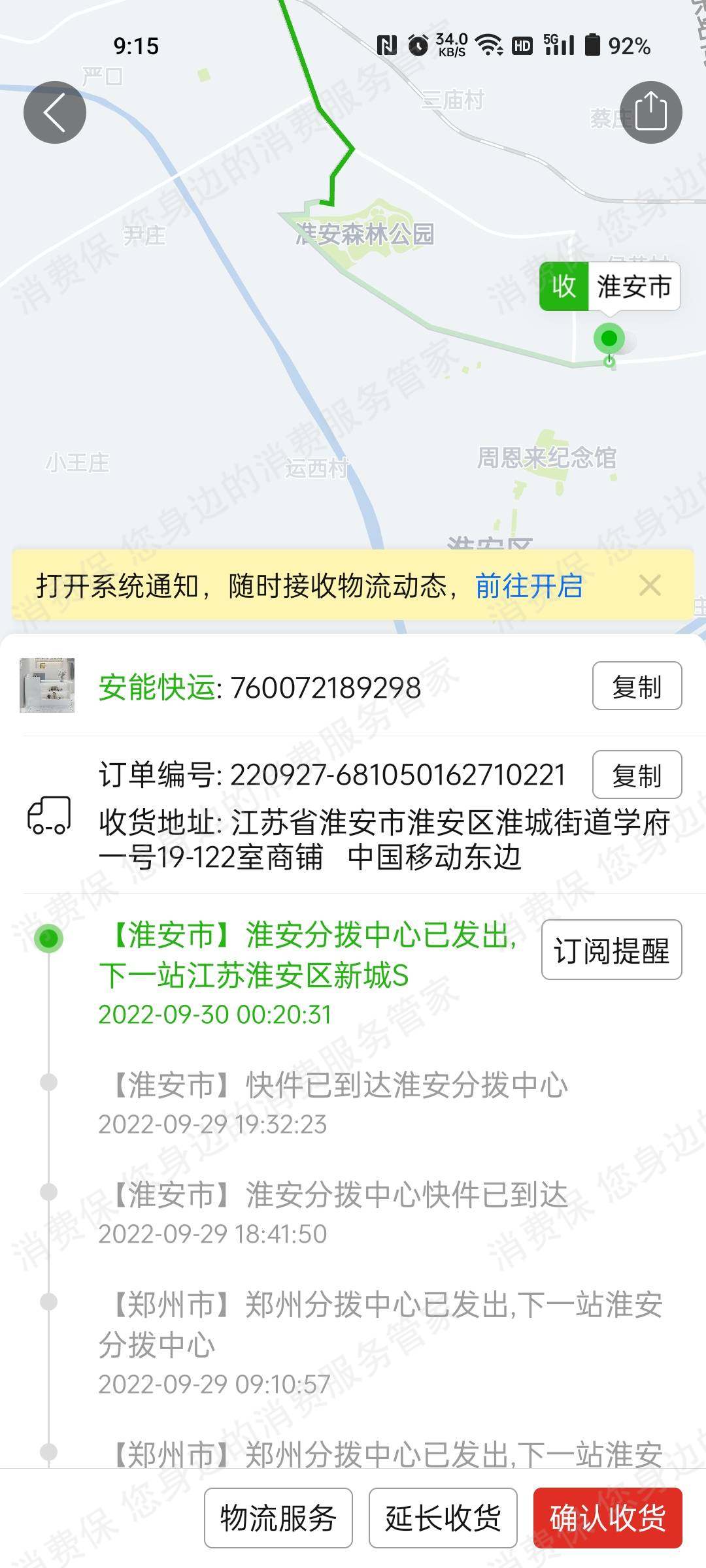The height and width of the screenshot is (1568, 706).
Task: Open the product thumbnail beside the tracking number
Action: point(47,685)
